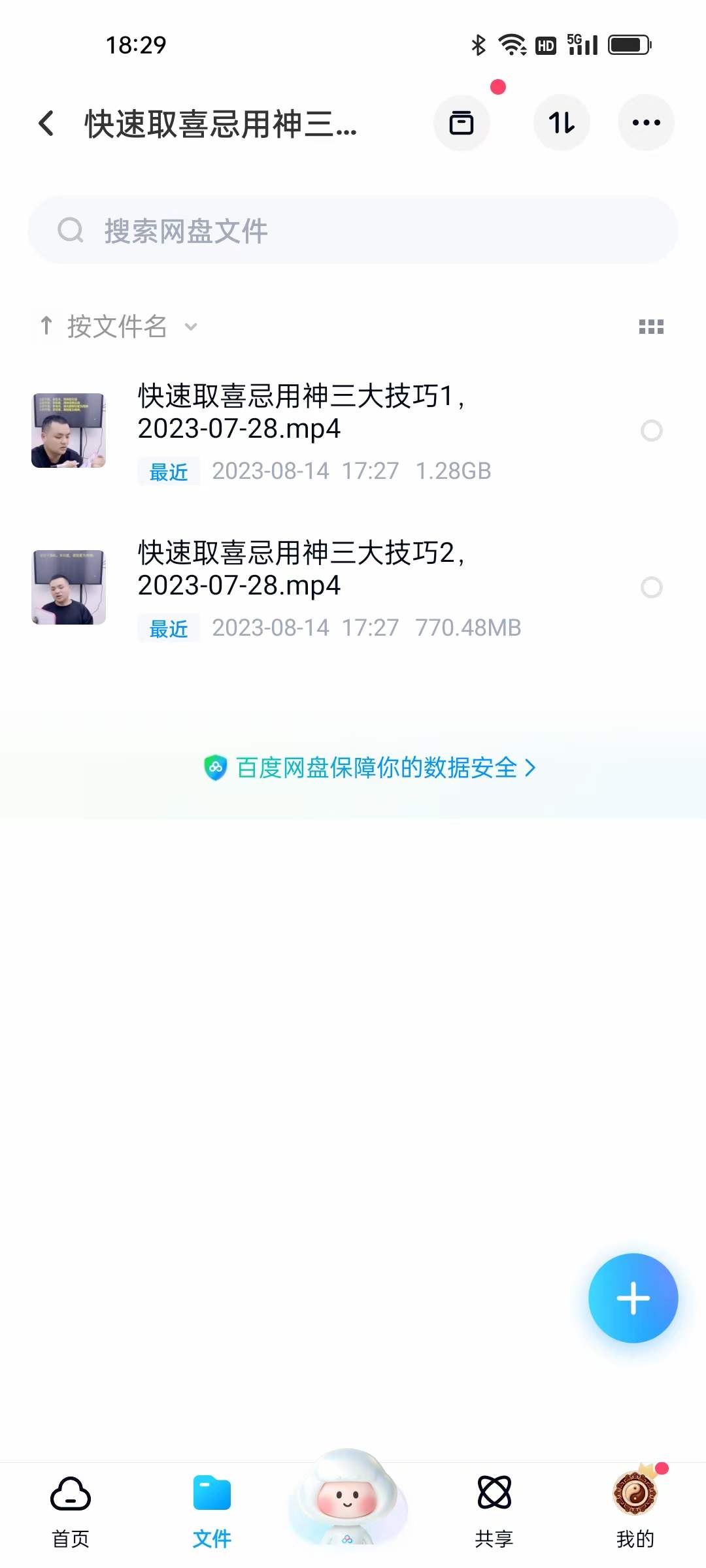Image resolution: width=706 pixels, height=1568 pixels.
Task: Open the sort order icon in top bar
Action: (x=562, y=122)
